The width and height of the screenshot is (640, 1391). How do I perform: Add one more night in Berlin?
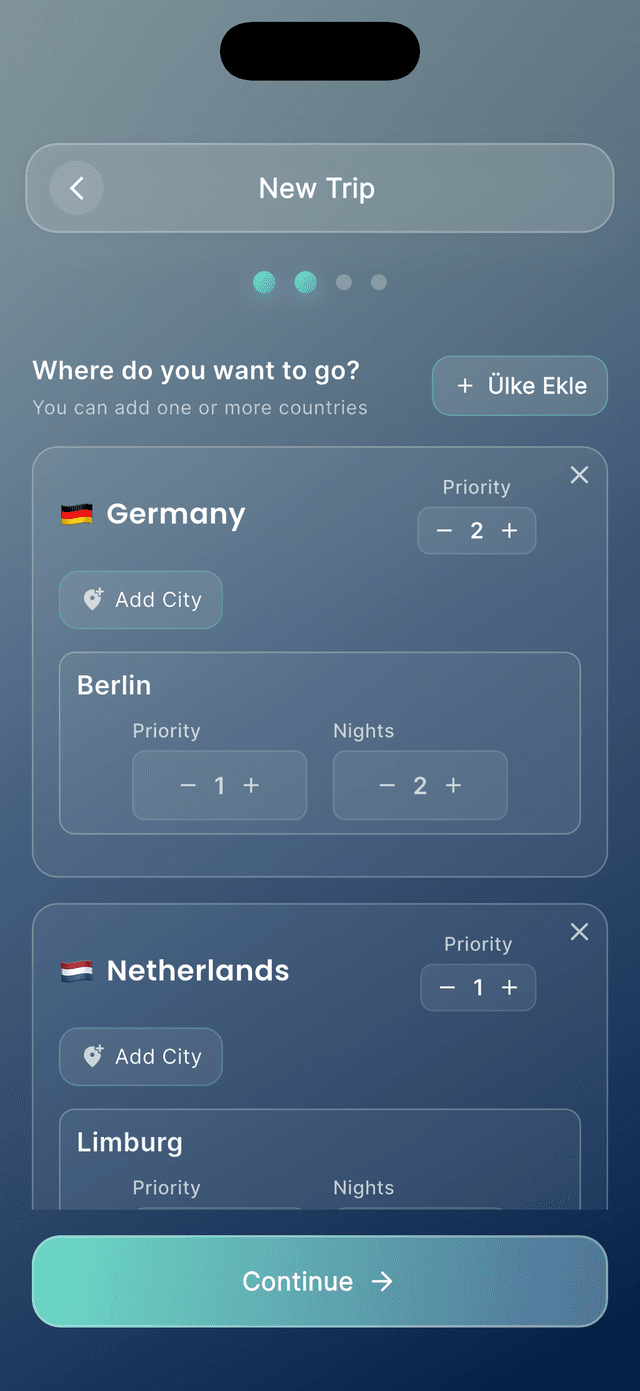pos(453,786)
